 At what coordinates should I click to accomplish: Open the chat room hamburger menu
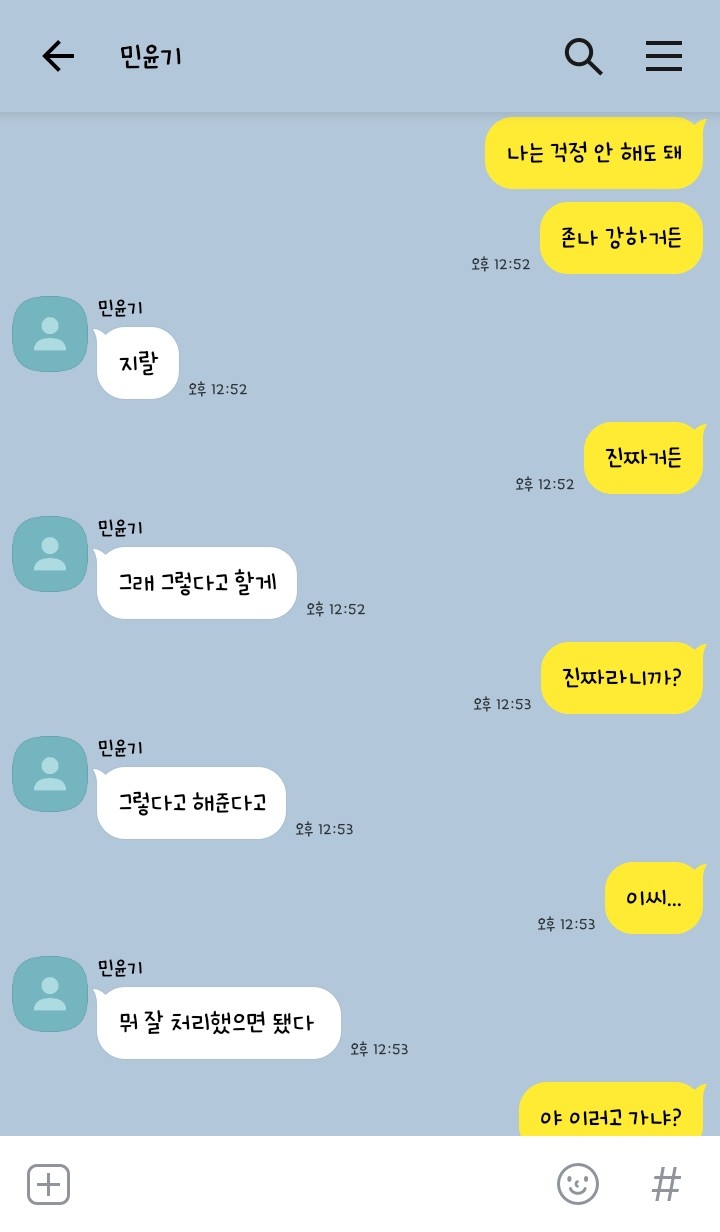click(x=663, y=57)
